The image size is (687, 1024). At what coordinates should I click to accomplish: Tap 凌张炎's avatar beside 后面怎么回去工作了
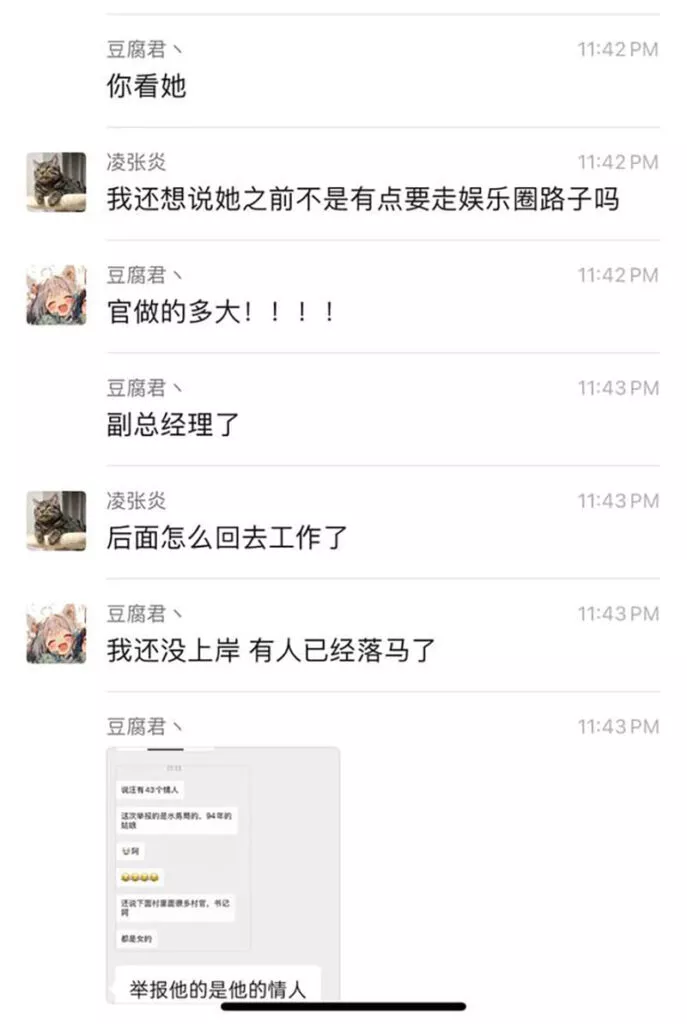click(x=56, y=521)
